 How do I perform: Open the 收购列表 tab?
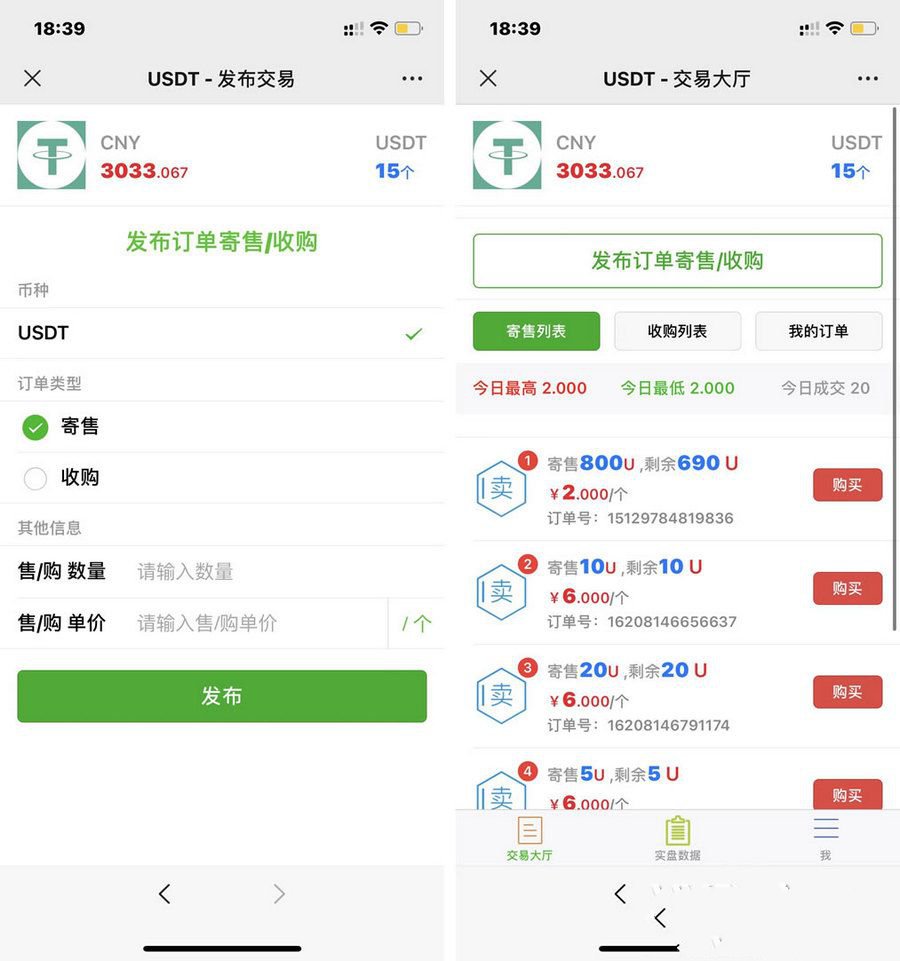[x=677, y=331]
